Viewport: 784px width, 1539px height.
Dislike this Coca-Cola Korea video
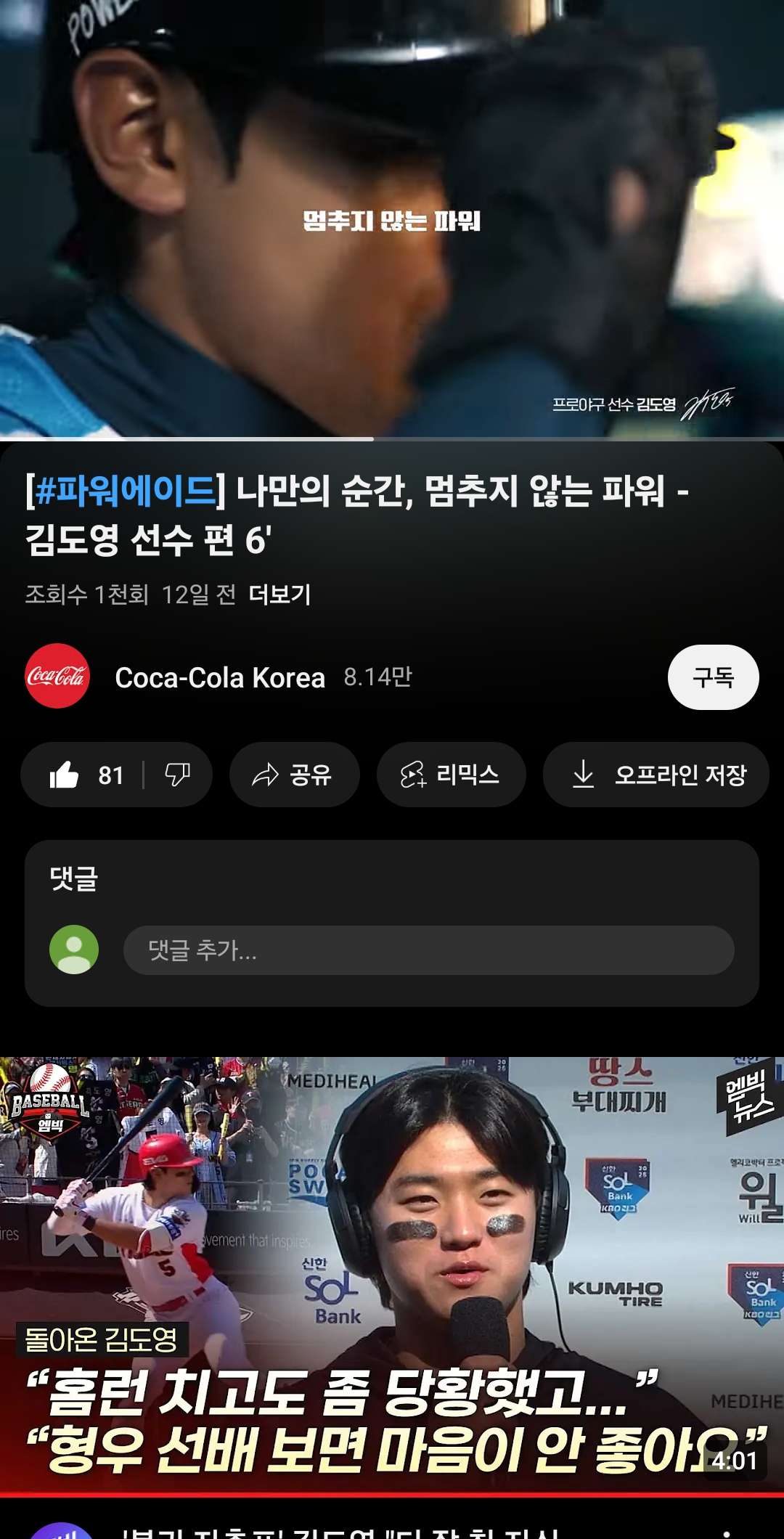point(178,775)
